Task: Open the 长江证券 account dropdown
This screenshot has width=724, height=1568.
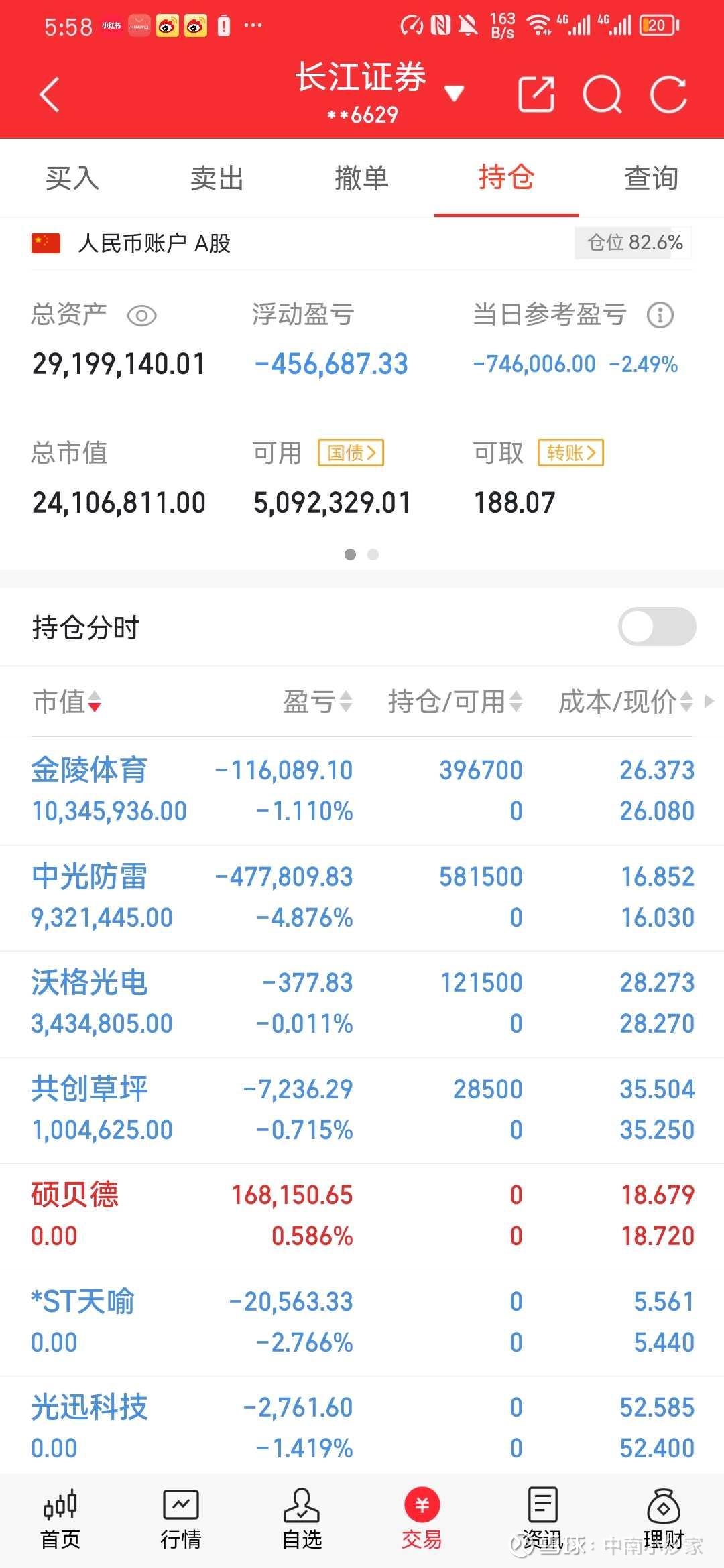Action: 455,93
